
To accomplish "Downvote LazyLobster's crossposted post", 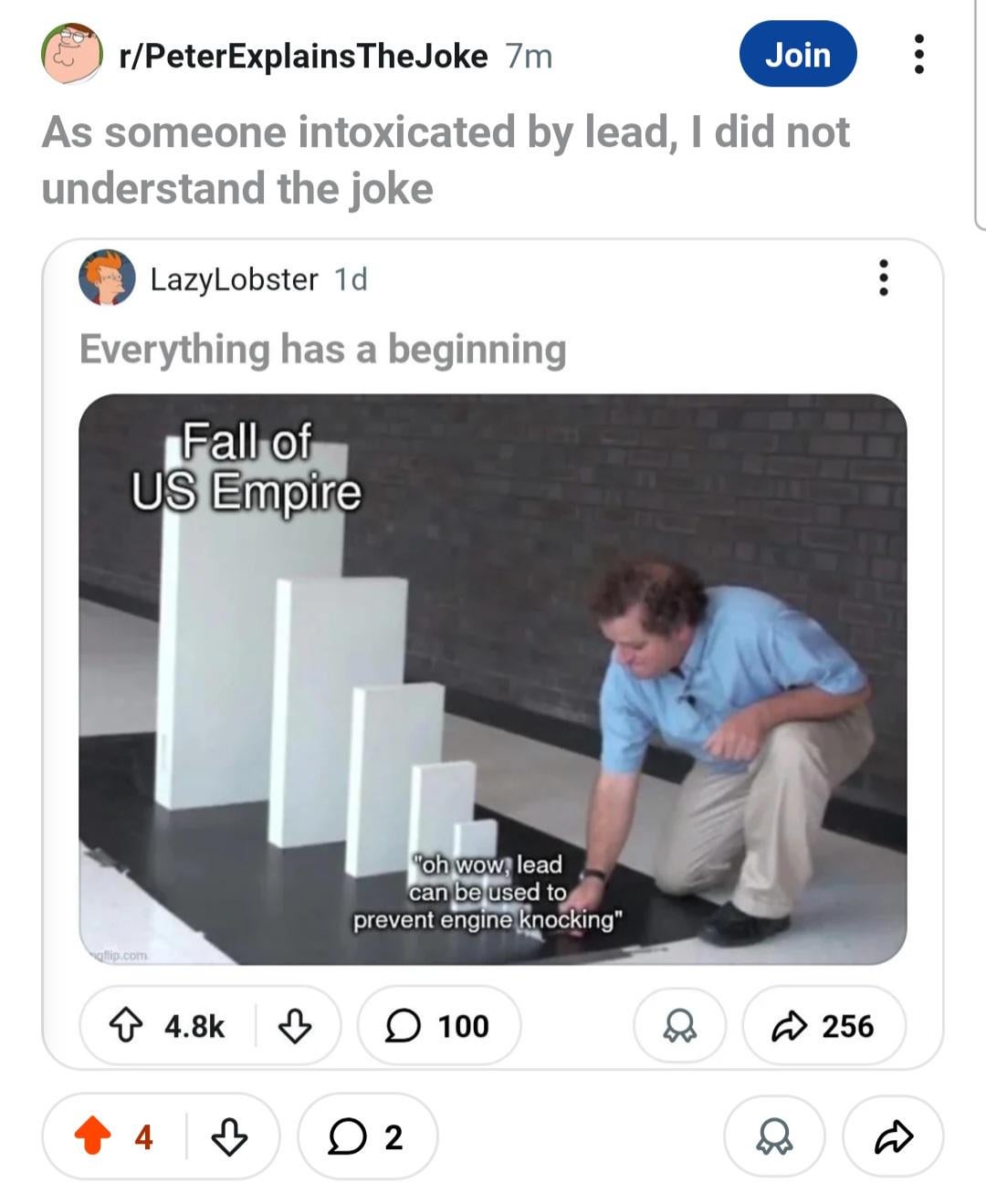I will point(294,1026).
